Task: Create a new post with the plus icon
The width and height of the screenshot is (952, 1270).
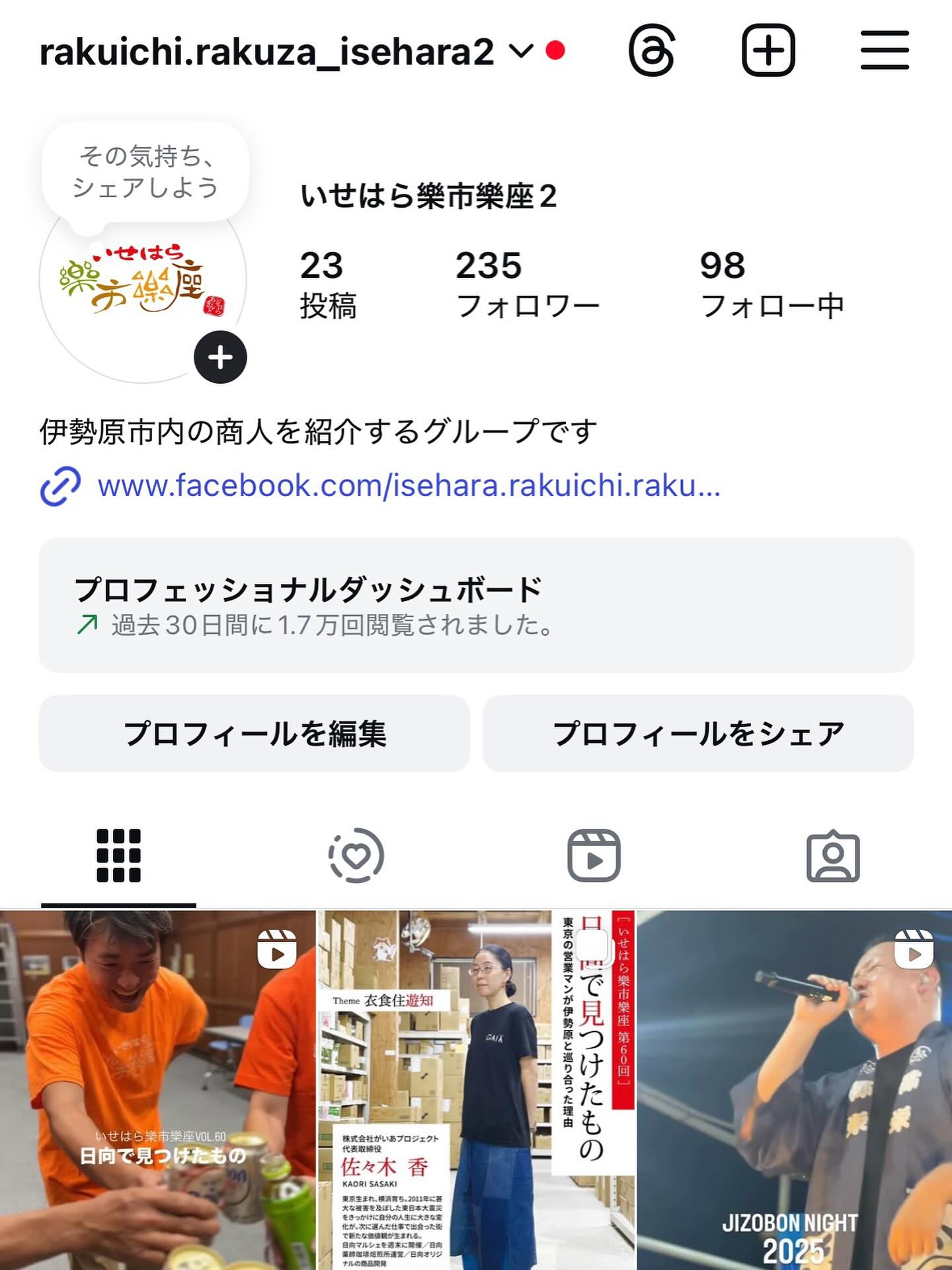Action: (768, 51)
